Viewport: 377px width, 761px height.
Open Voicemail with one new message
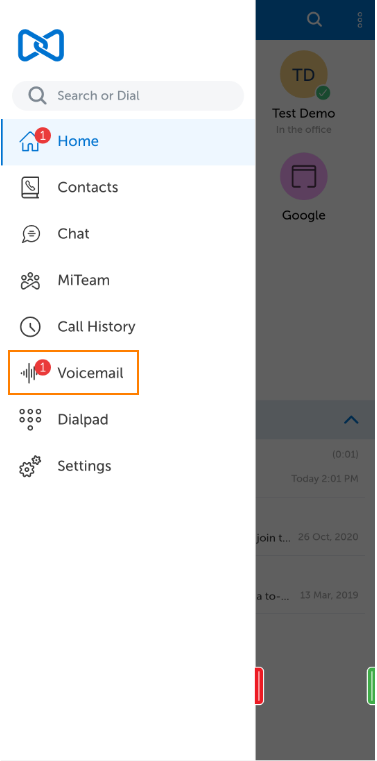pos(74,373)
